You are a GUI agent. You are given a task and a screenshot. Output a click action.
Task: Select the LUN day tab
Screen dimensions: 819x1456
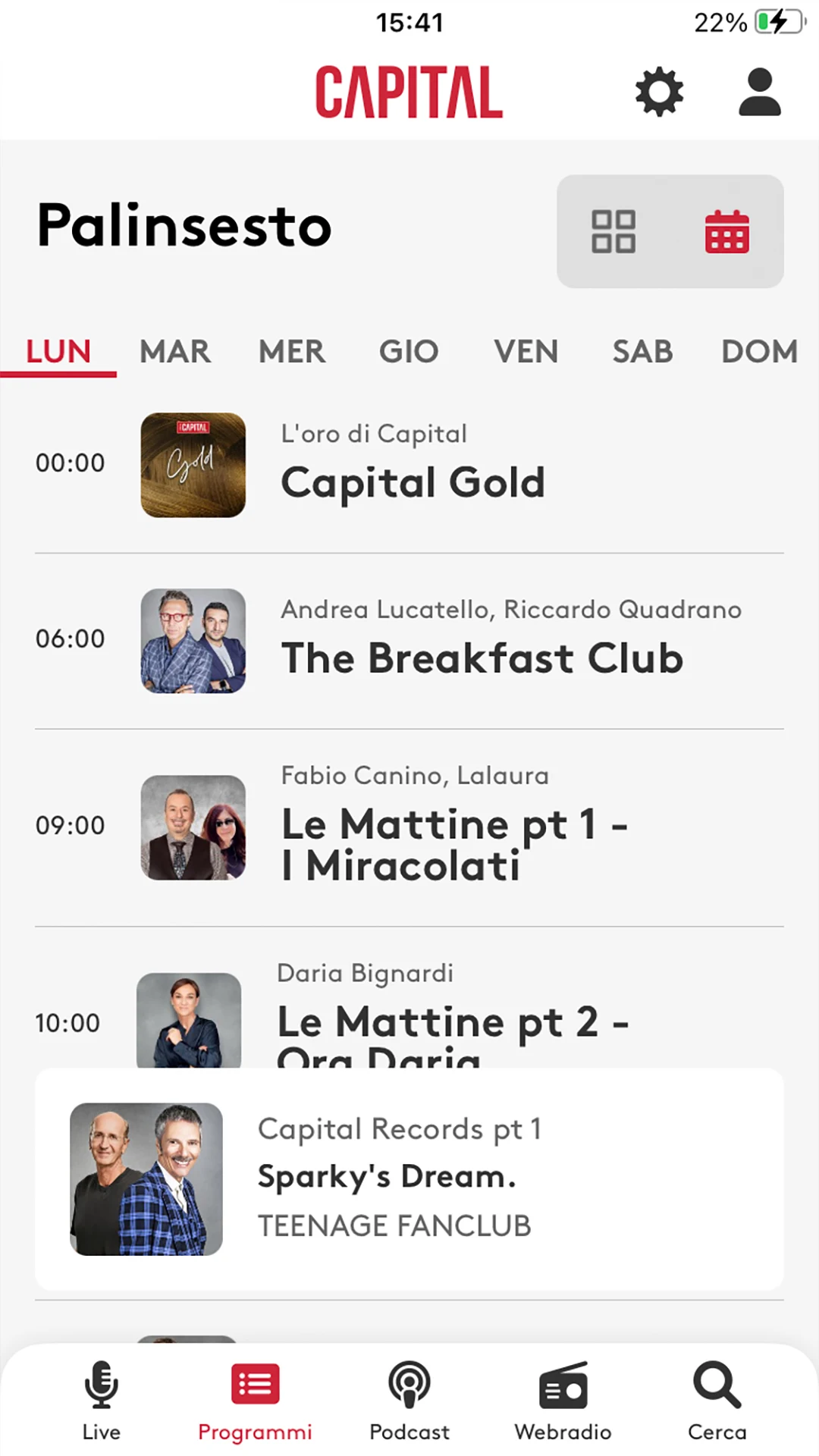click(58, 352)
